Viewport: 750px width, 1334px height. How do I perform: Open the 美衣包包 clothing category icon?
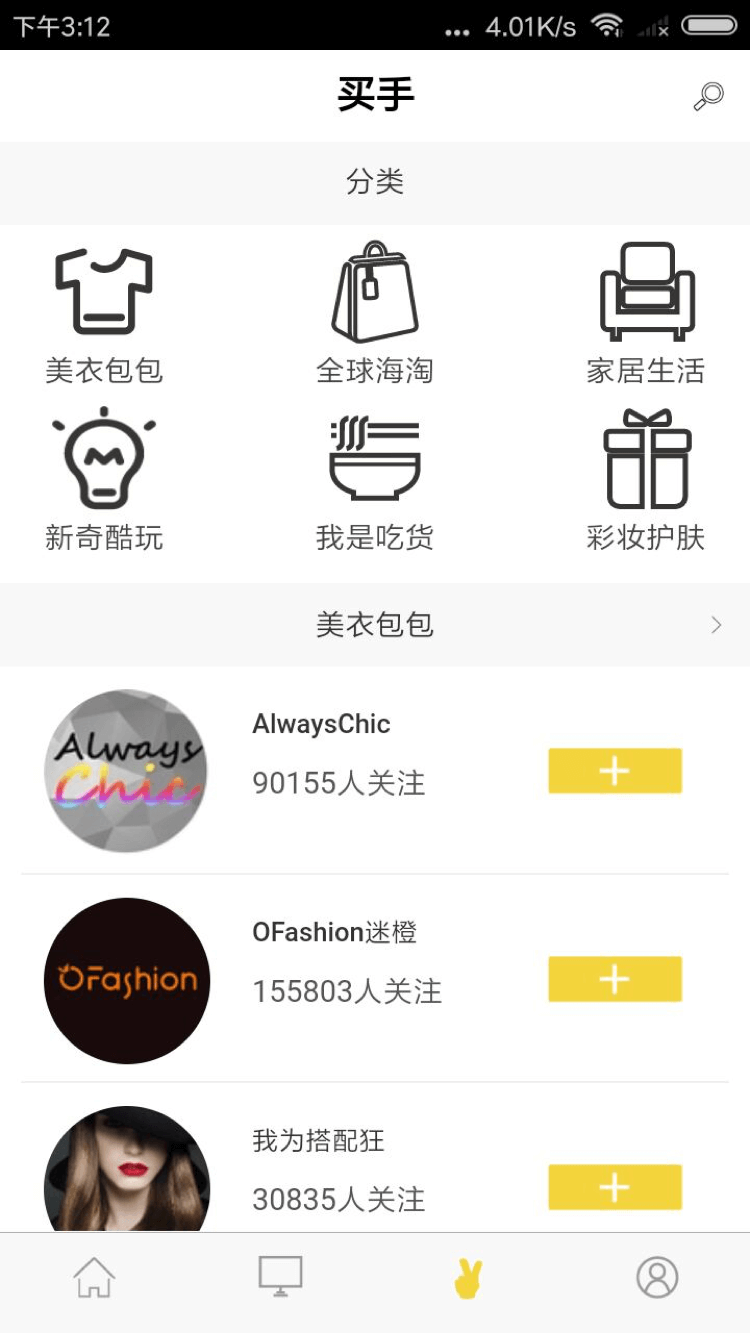pos(103,290)
